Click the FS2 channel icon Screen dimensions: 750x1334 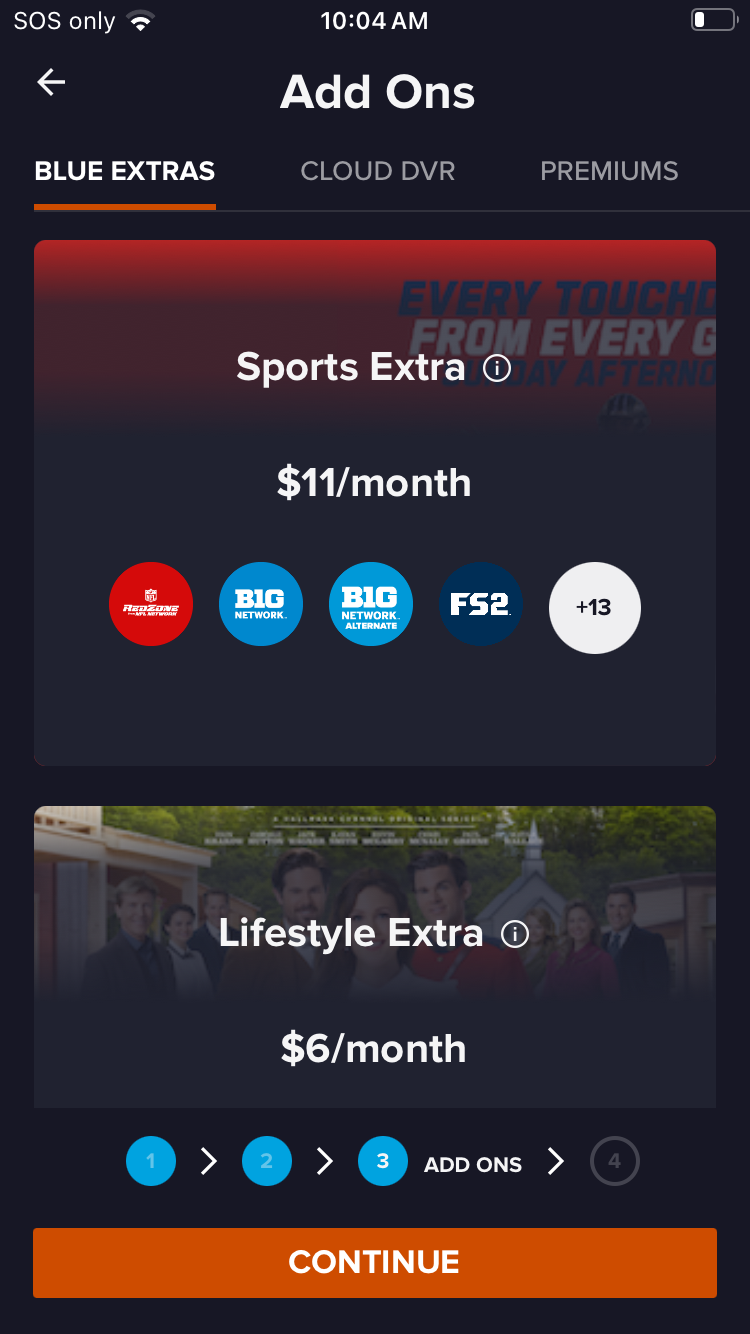point(481,604)
